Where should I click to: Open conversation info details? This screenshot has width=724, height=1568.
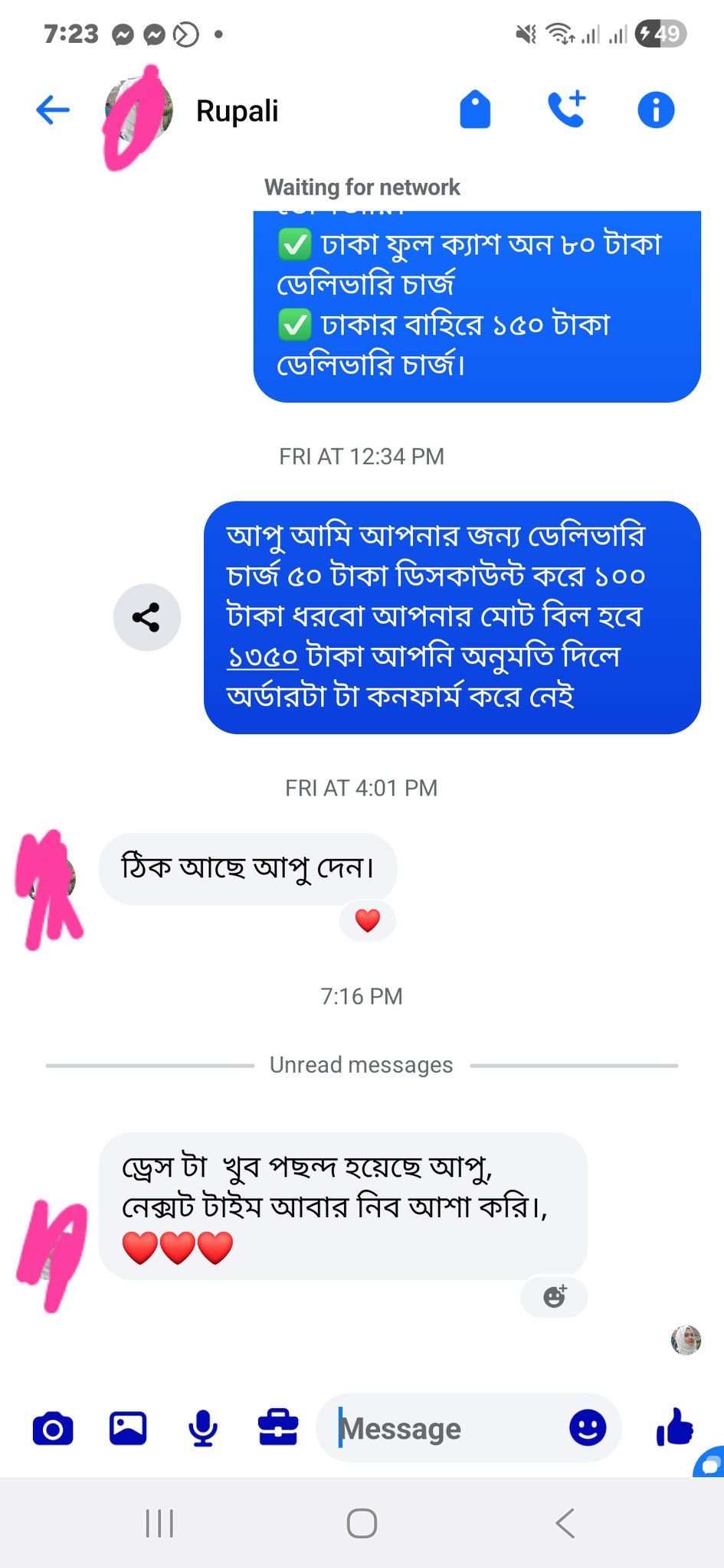[x=656, y=110]
